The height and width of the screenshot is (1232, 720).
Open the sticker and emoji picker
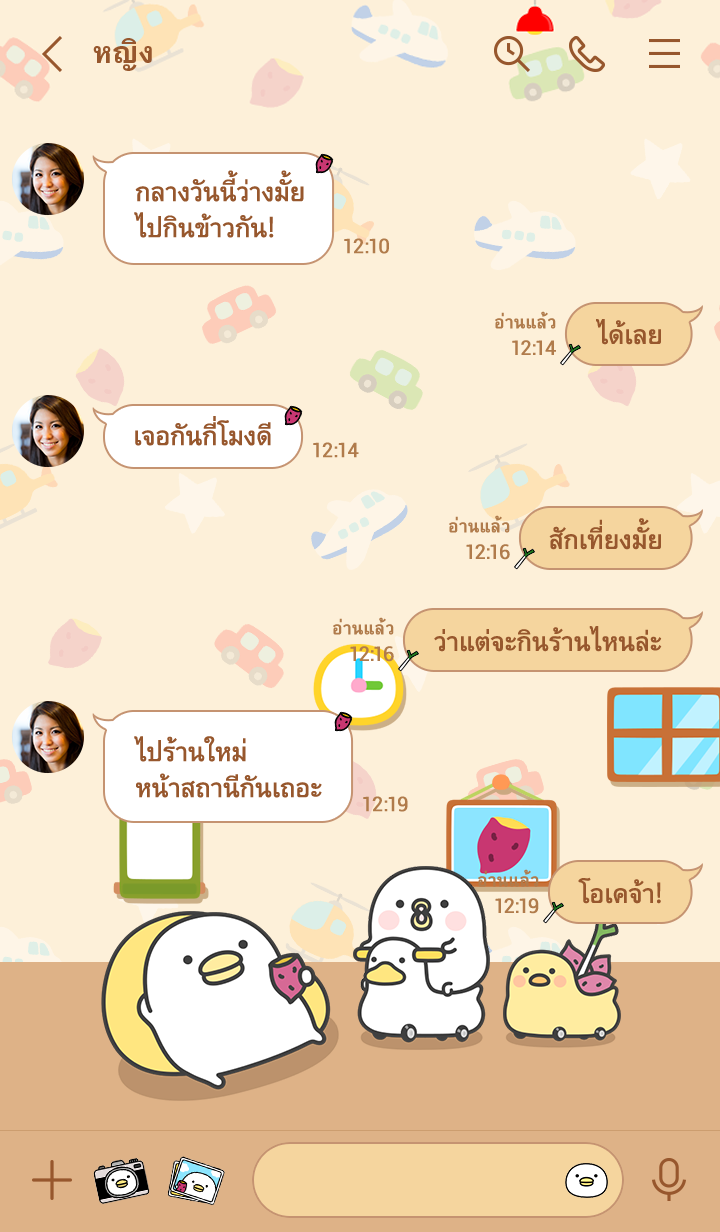tap(586, 1181)
